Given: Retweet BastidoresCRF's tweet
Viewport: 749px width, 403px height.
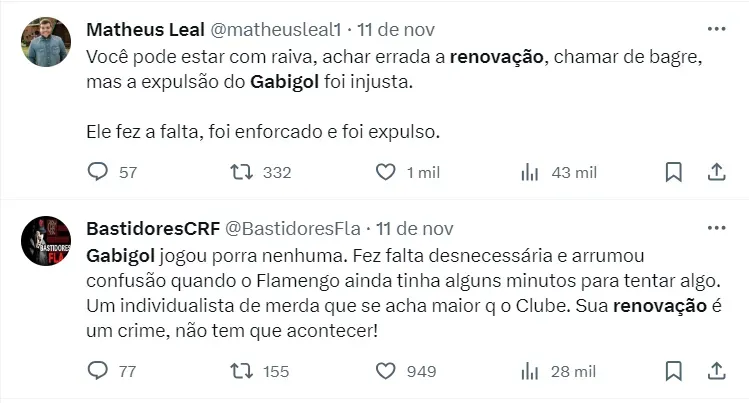Looking at the screenshot, I should tap(241, 371).
